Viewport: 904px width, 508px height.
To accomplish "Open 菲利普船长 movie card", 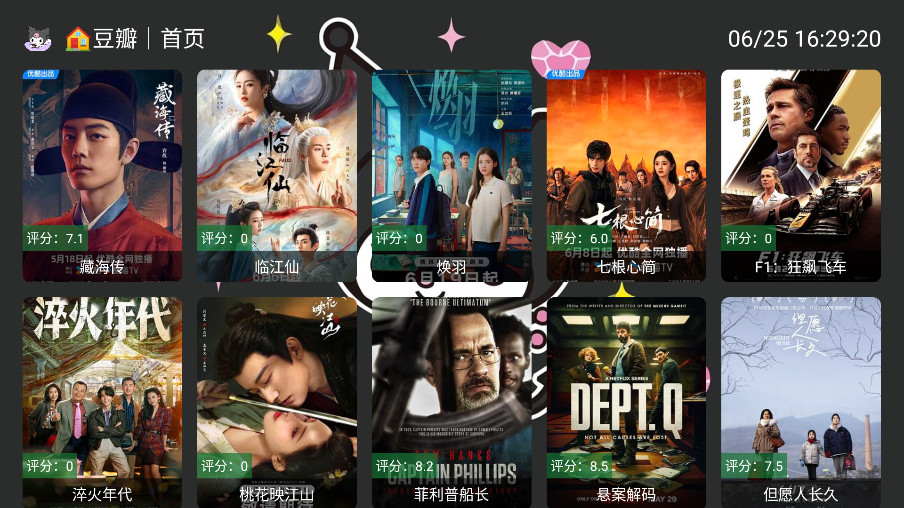I will pyautogui.click(x=451, y=400).
